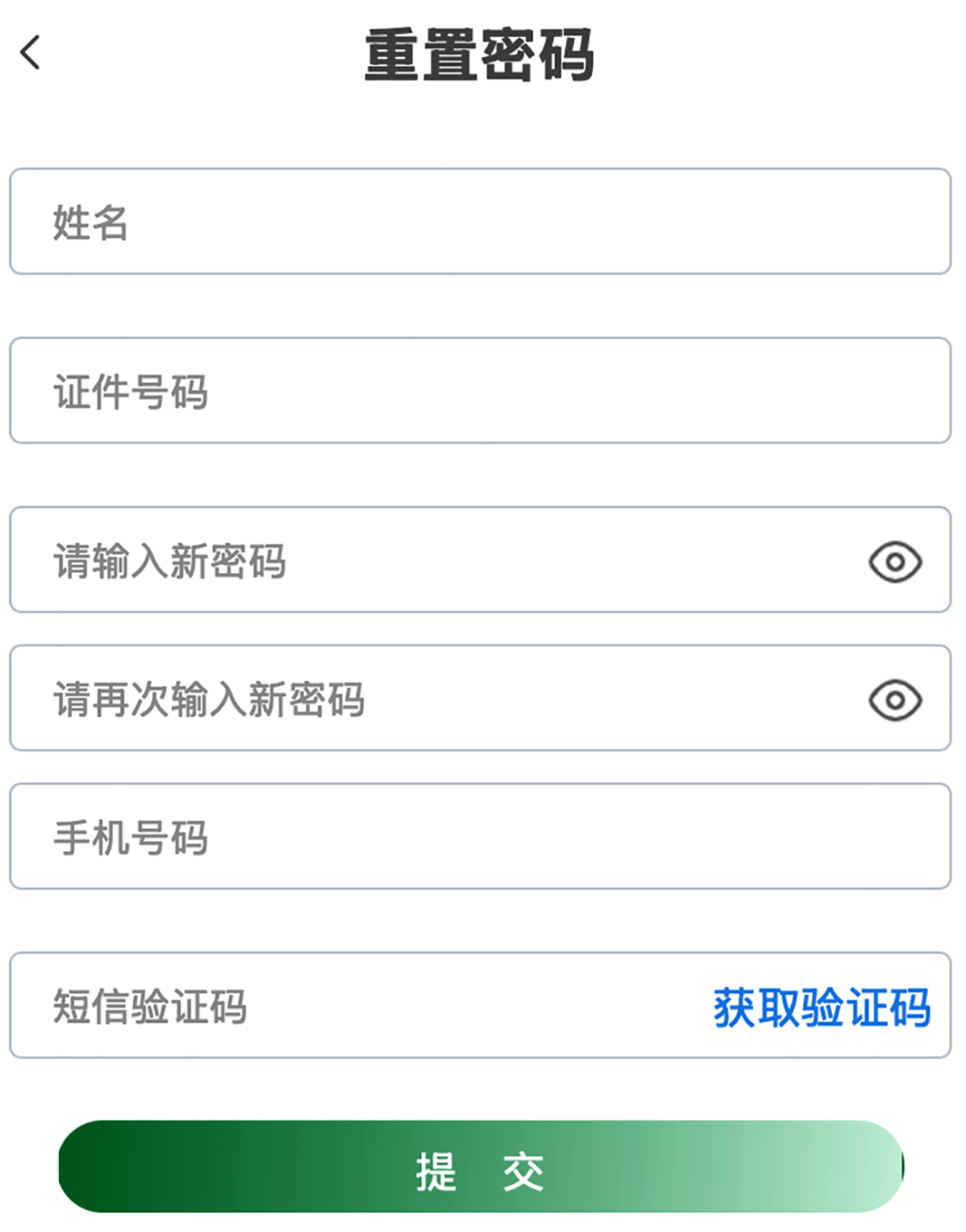Reveal password in 请再次输入新密码 field
The image size is (966, 1232).
894,700
